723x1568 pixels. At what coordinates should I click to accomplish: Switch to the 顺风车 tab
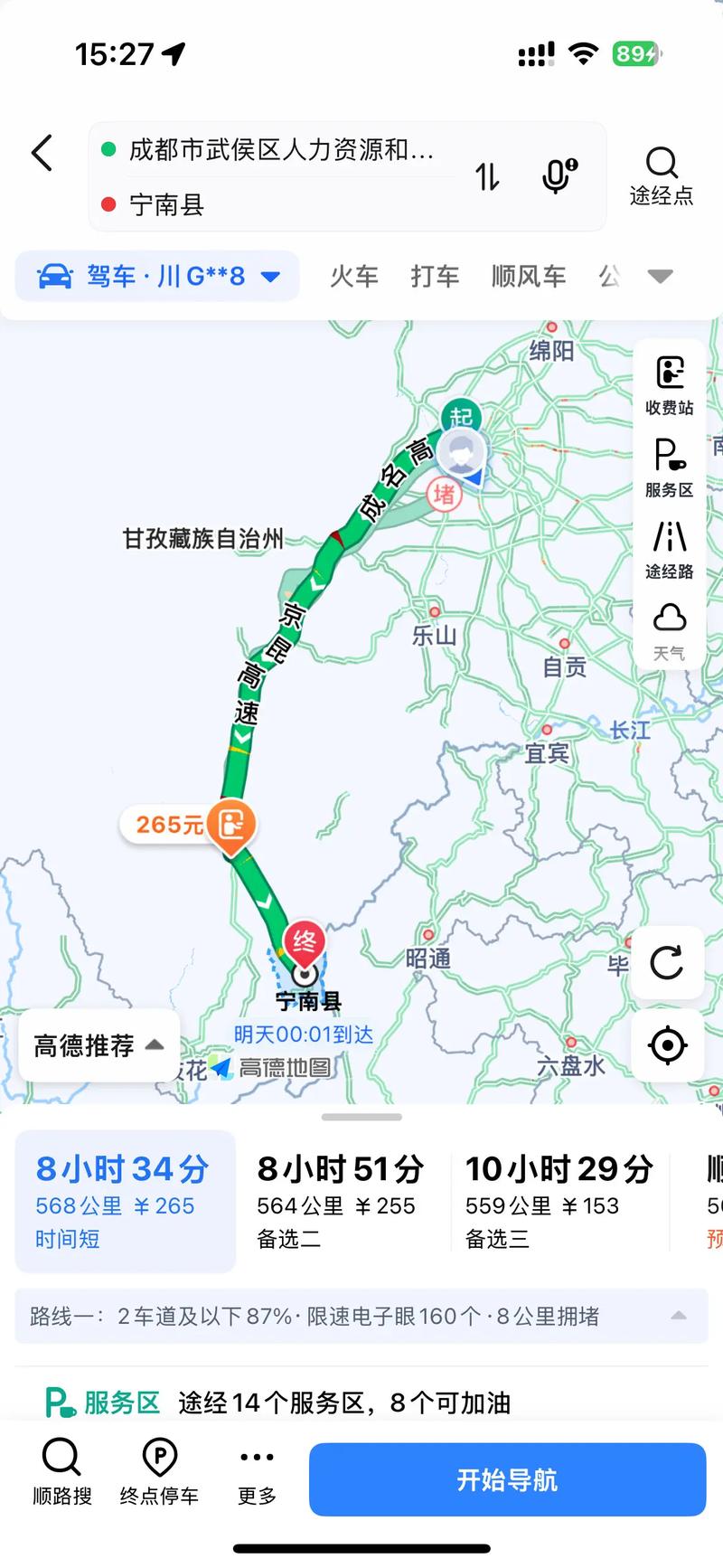[528, 276]
